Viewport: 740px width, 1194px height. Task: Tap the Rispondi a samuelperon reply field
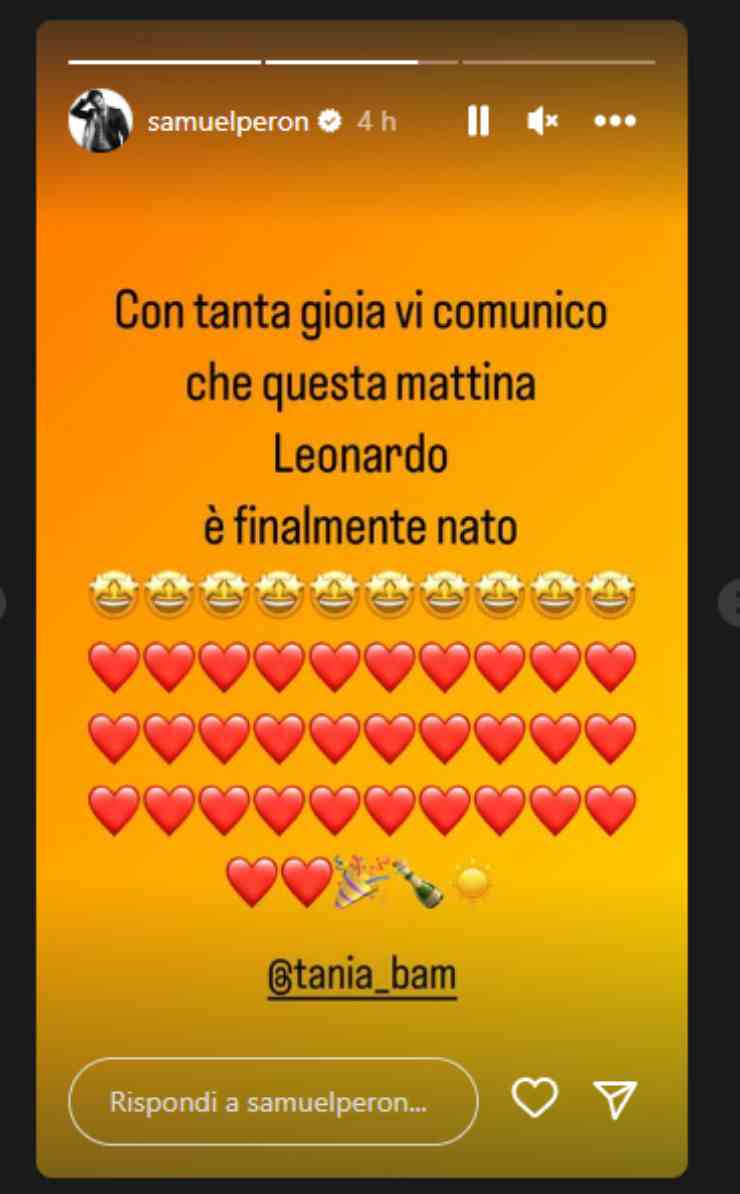coord(272,1102)
